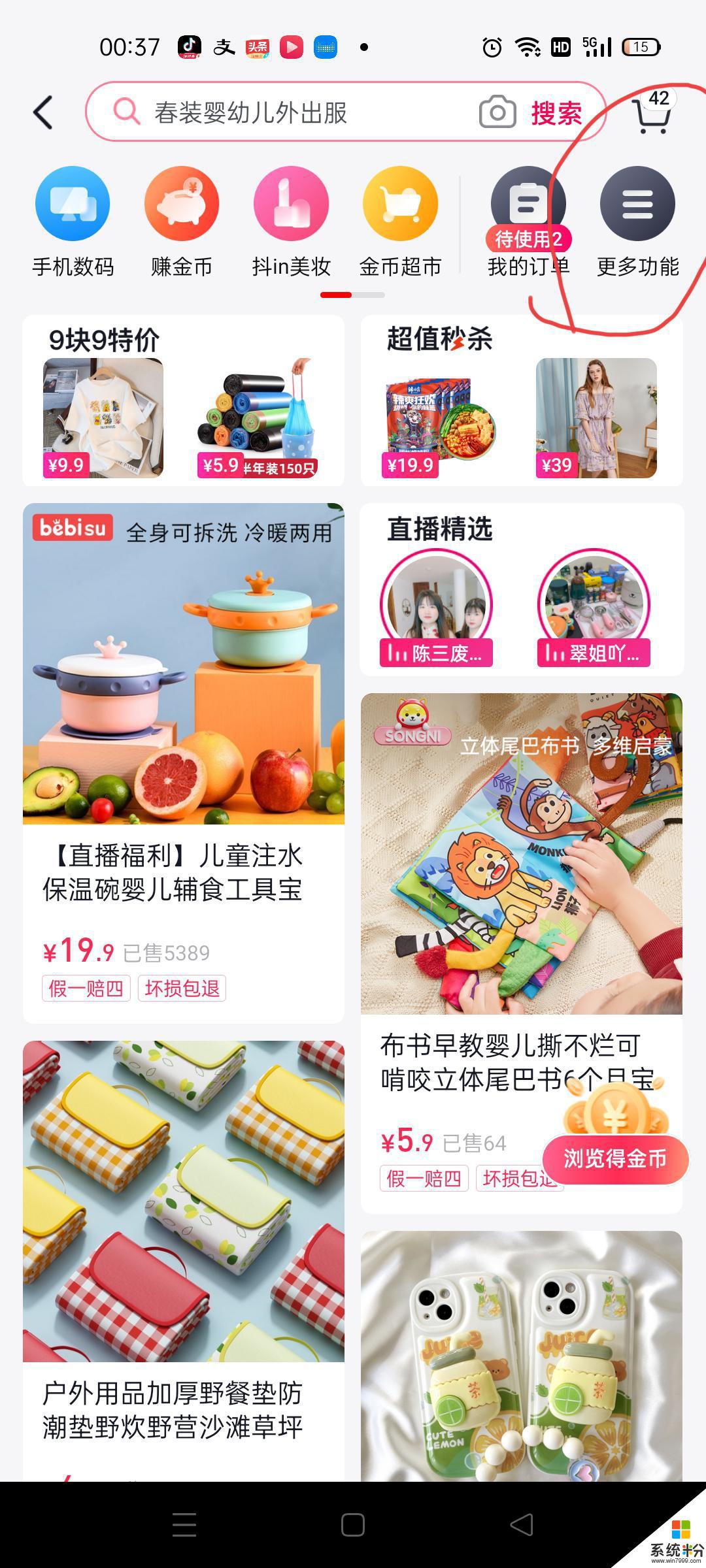Enter 翠姐吖 live stream
Screen dimensions: 706x1568
[x=594, y=606]
